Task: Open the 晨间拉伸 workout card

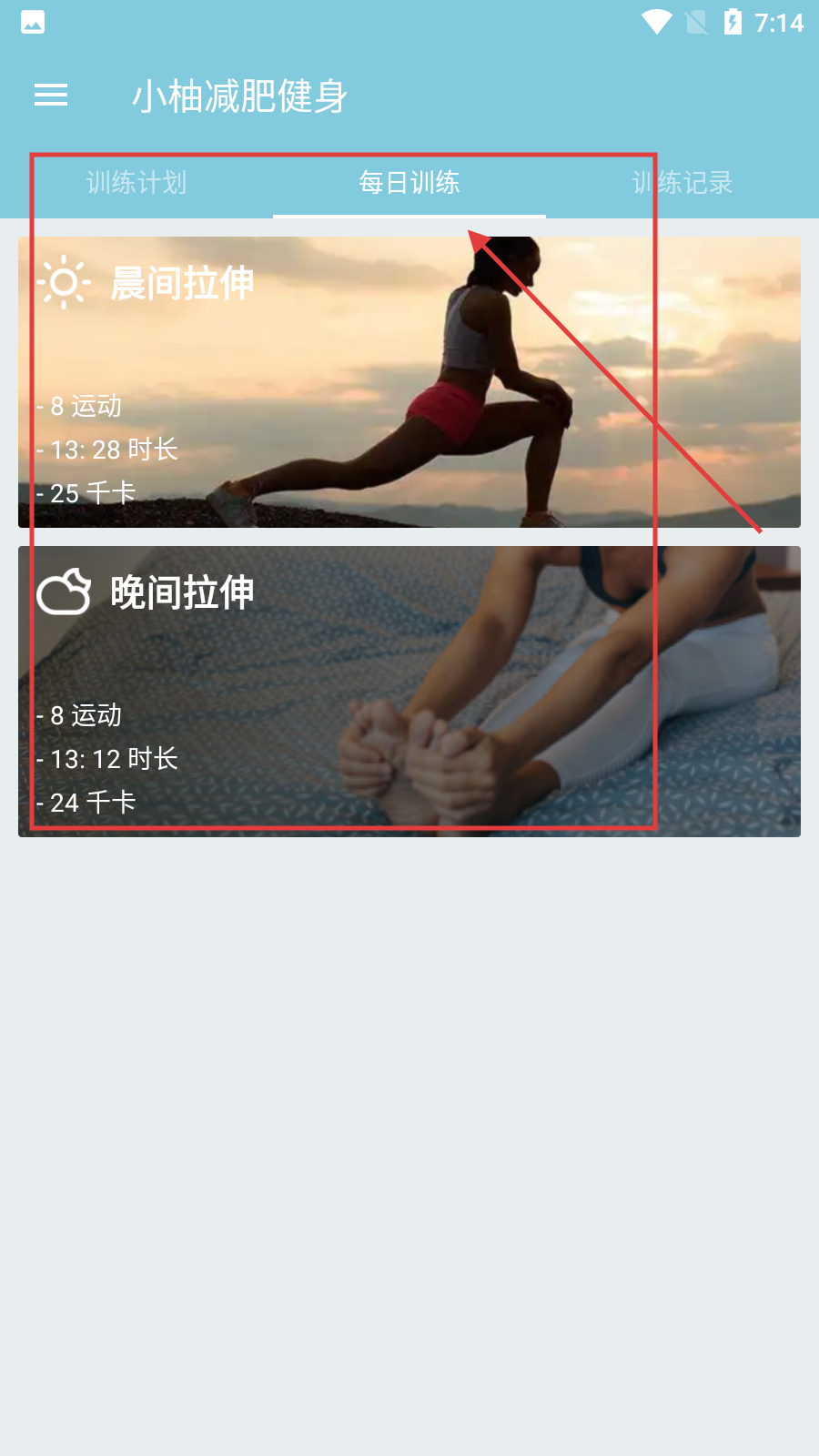Action: (409, 382)
